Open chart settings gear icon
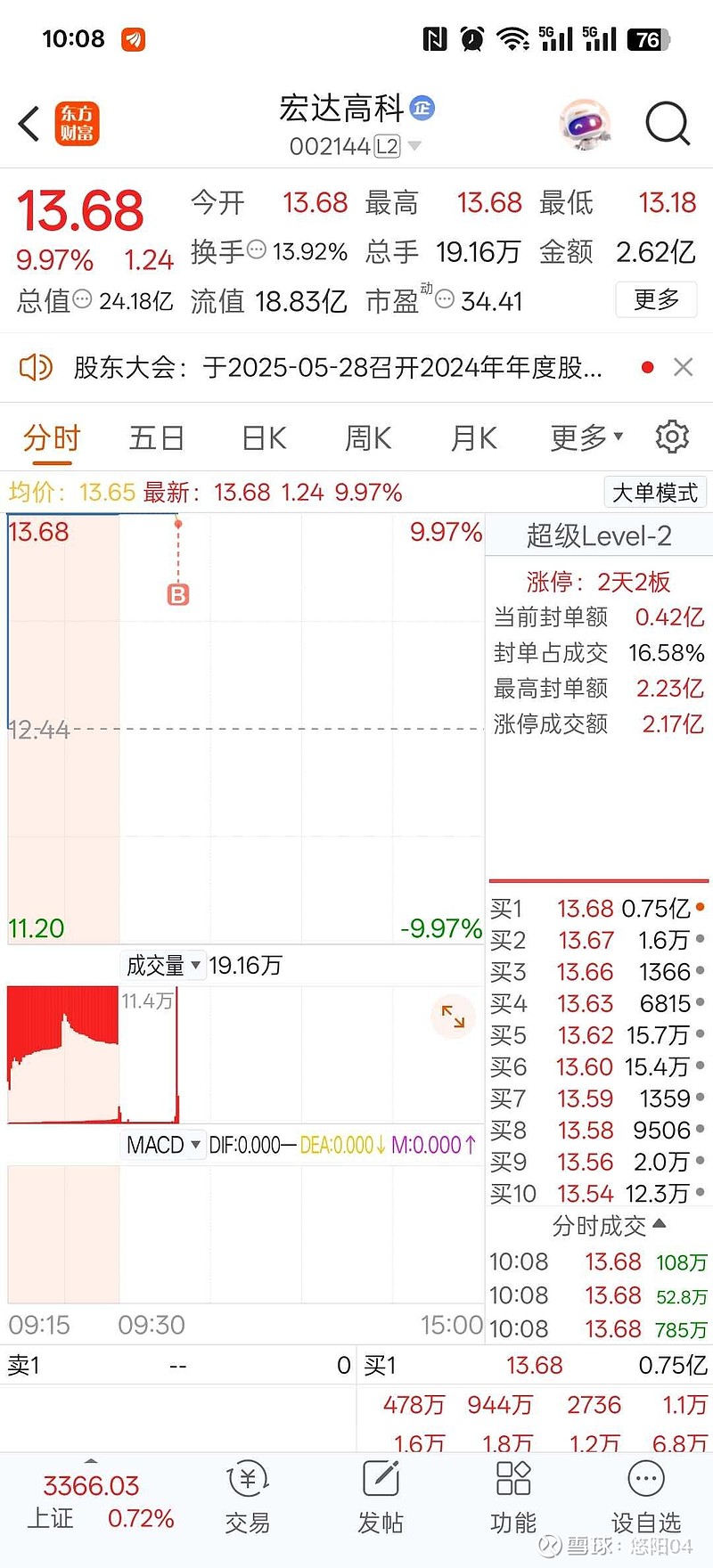This screenshot has height=1568, width=713. pos(672,437)
